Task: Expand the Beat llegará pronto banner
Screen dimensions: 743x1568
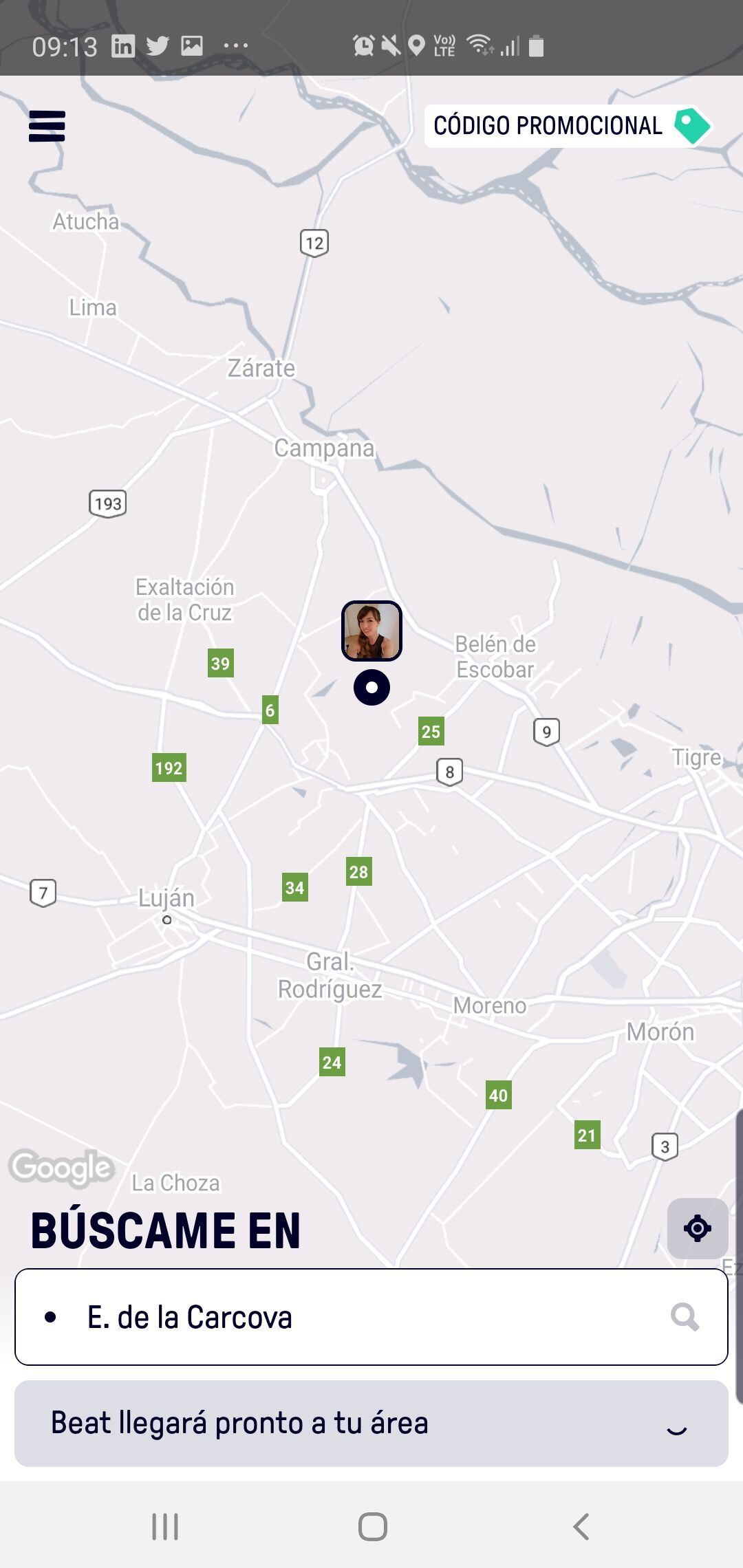Action: pyautogui.click(x=677, y=1425)
